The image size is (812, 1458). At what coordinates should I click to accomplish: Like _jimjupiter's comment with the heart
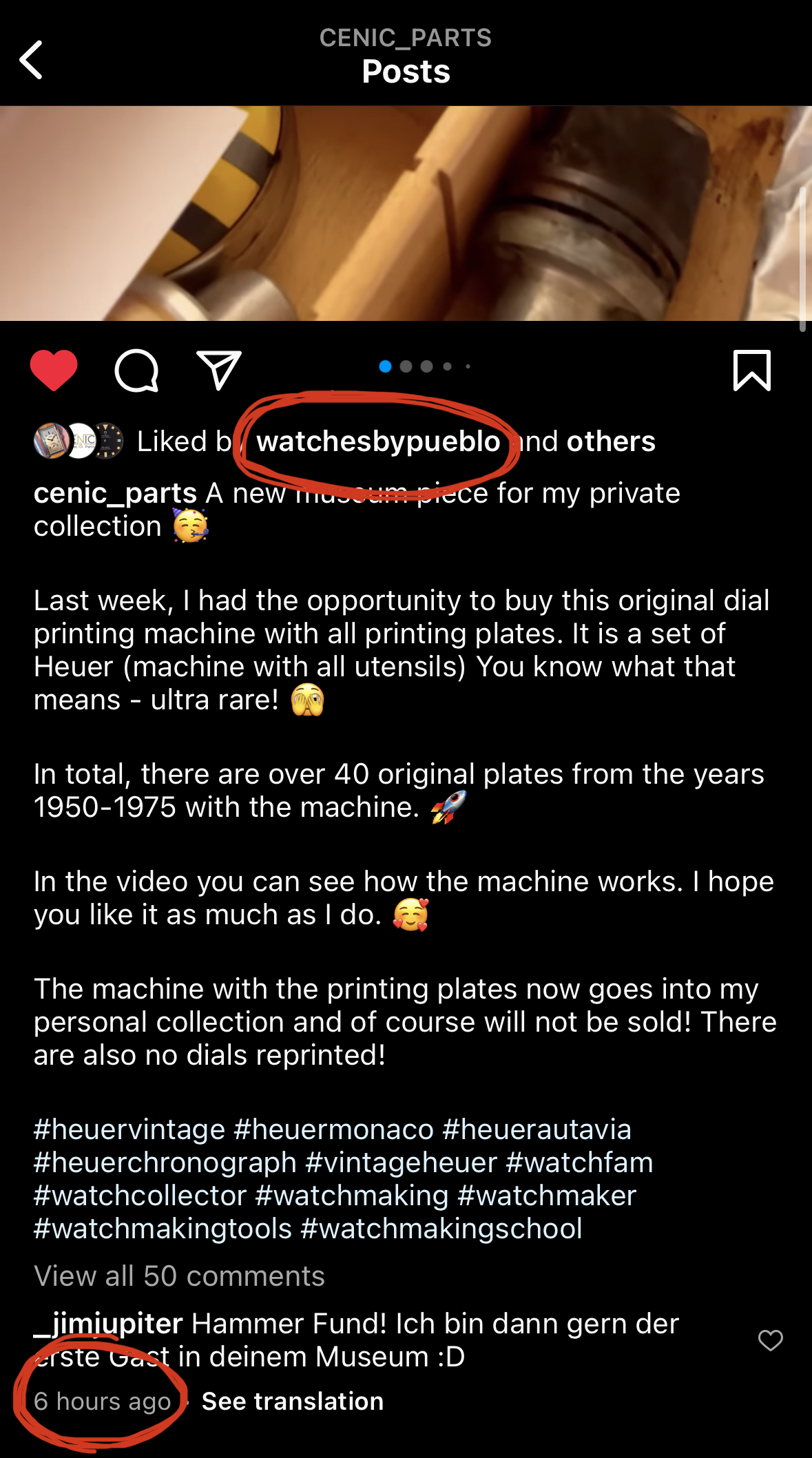point(770,1340)
